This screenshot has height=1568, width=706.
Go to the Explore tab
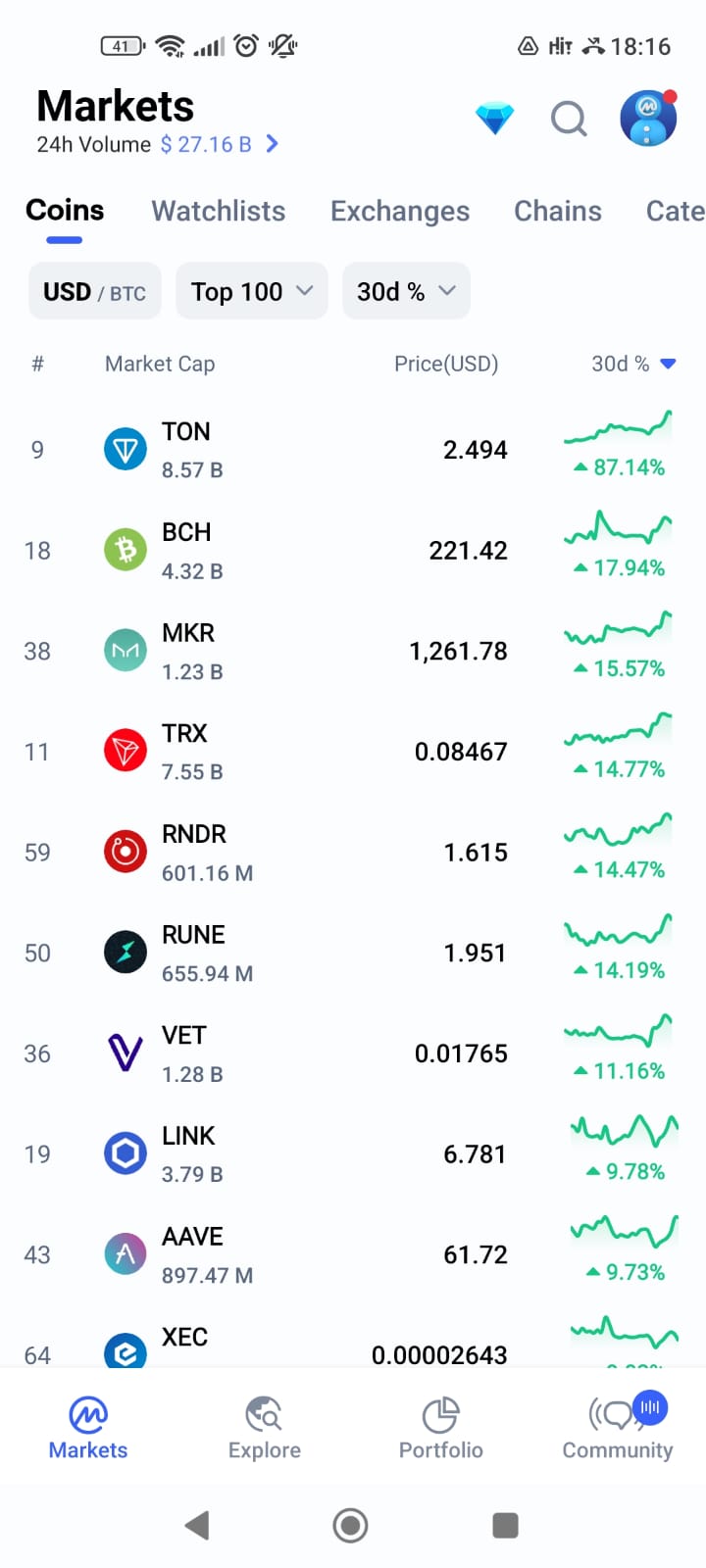click(x=265, y=1429)
